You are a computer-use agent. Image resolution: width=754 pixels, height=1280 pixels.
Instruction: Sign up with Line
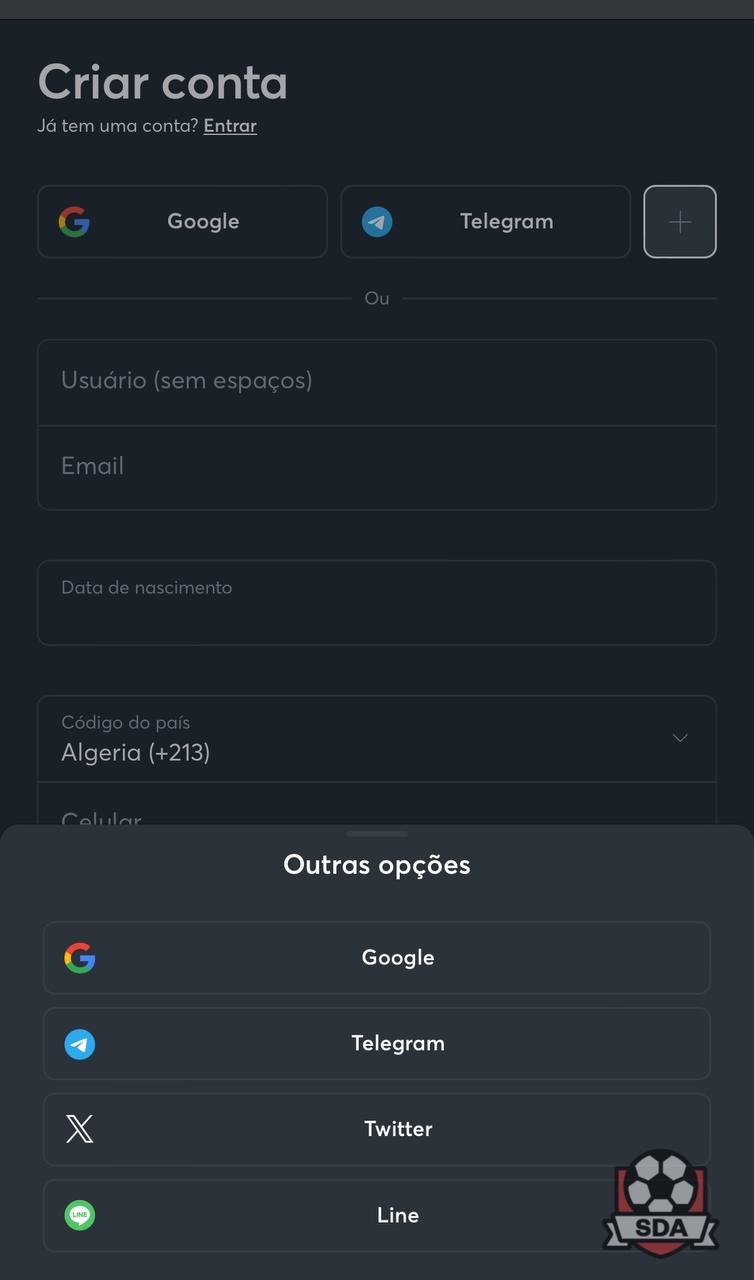(x=377, y=1215)
